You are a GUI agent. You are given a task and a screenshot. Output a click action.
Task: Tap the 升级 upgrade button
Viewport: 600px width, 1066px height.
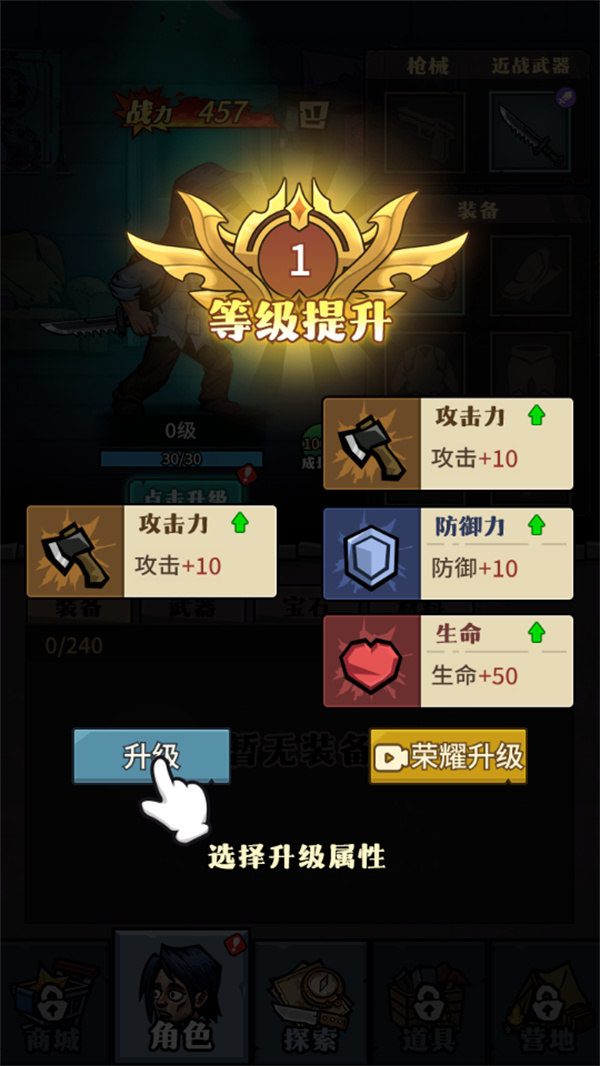coord(151,755)
